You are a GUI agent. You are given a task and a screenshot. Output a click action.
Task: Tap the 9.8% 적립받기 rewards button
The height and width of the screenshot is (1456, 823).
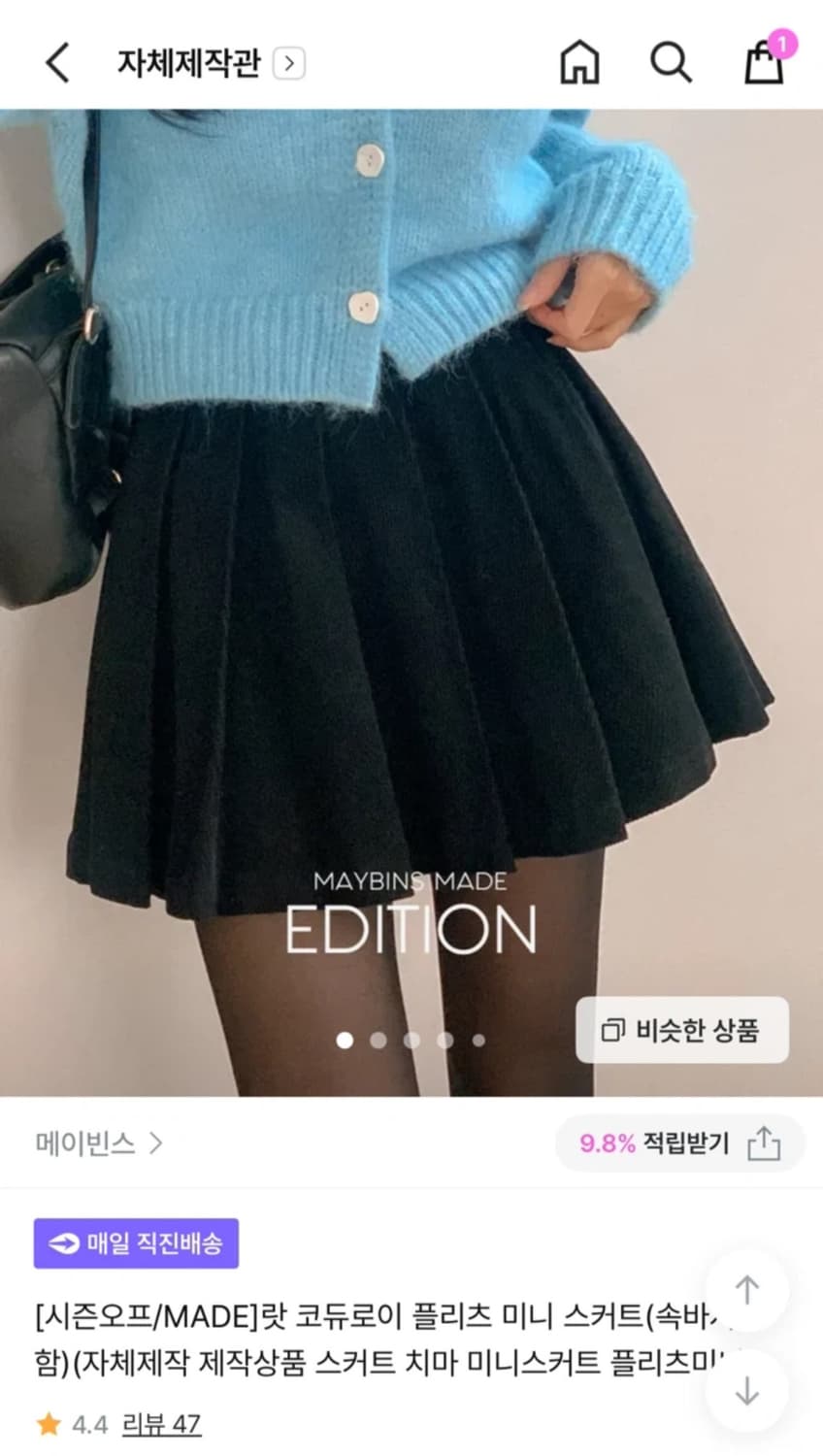653,1143
